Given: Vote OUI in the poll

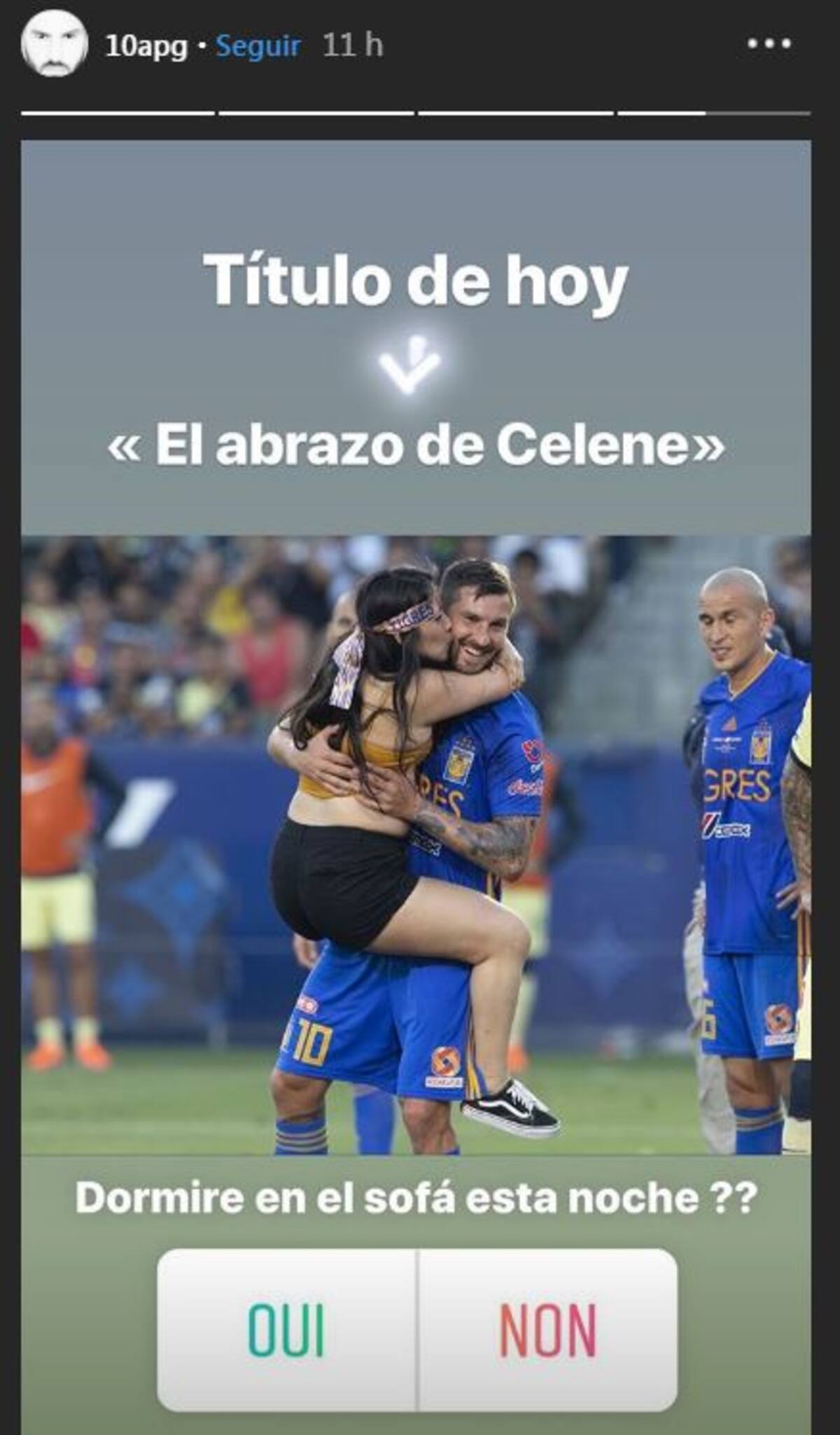Looking at the screenshot, I should click(287, 1330).
